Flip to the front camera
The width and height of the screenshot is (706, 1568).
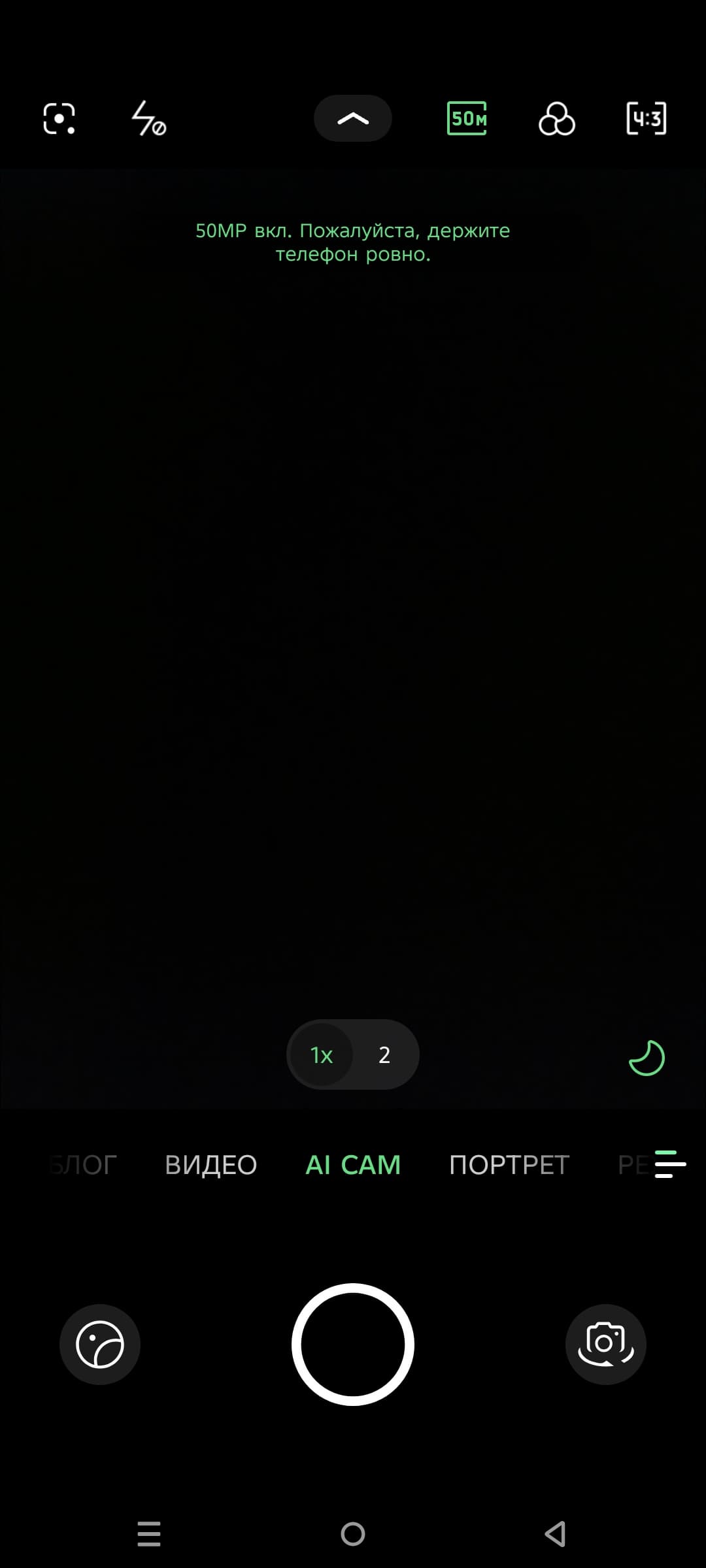click(x=605, y=1345)
